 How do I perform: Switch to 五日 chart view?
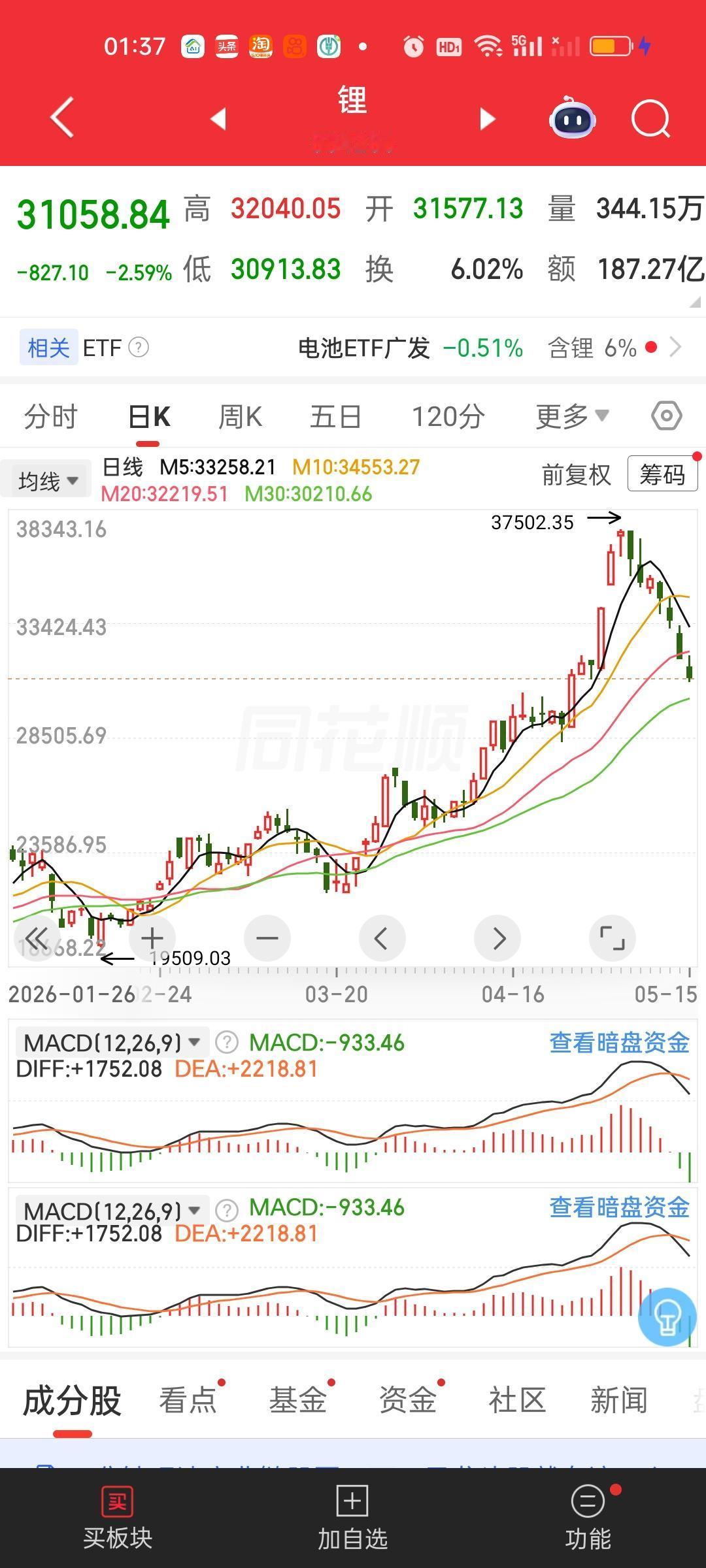(335, 416)
